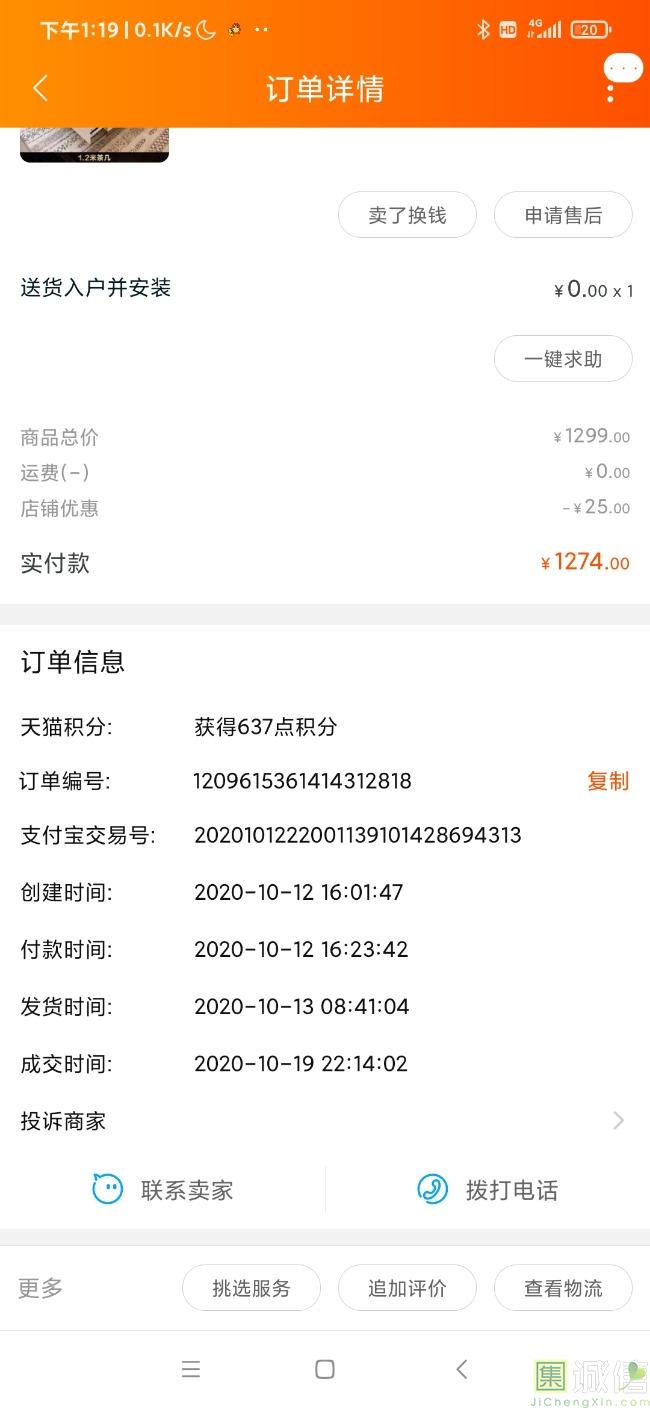Apply for after-sales via 申请售后
The width and height of the screenshot is (650, 1408).
[563, 215]
